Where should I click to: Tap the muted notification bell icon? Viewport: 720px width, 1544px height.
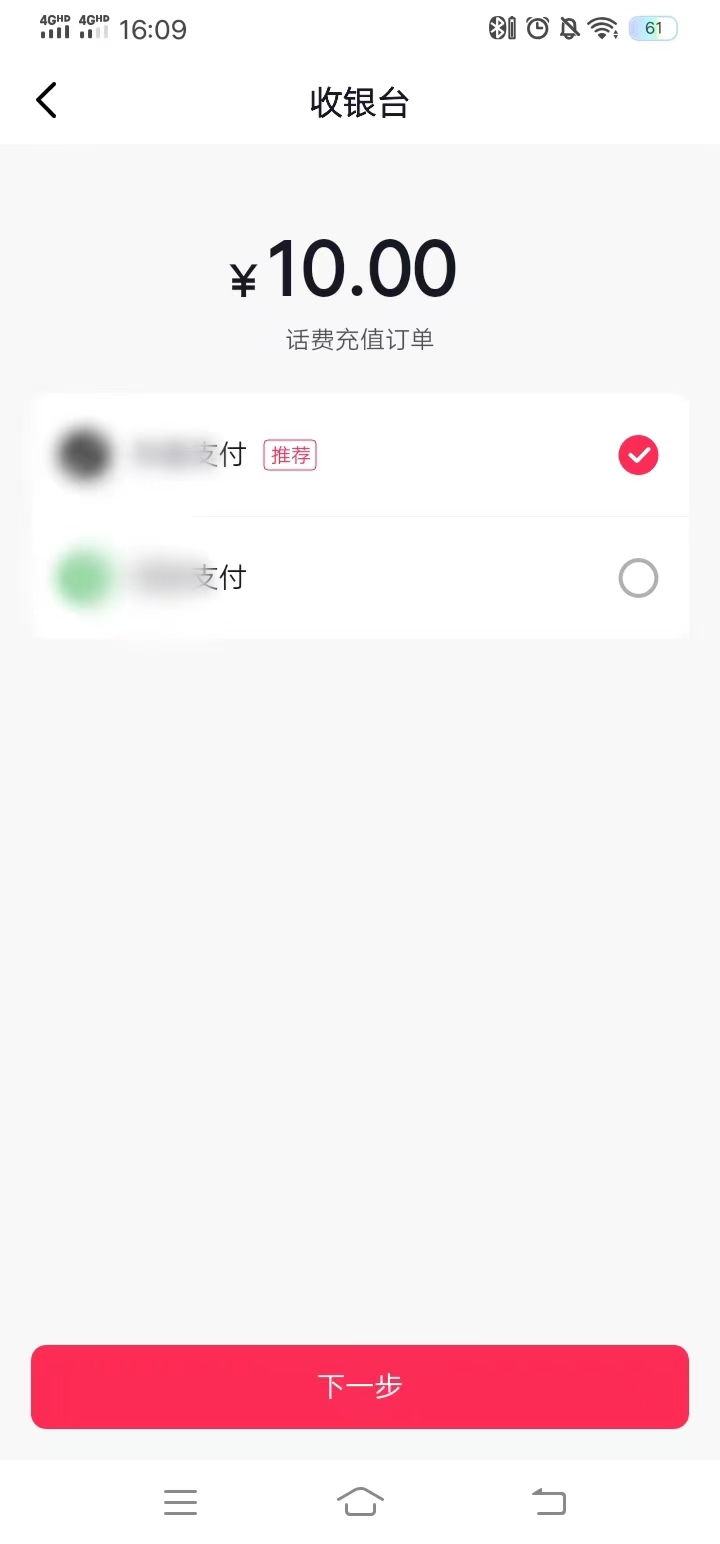pos(564,29)
